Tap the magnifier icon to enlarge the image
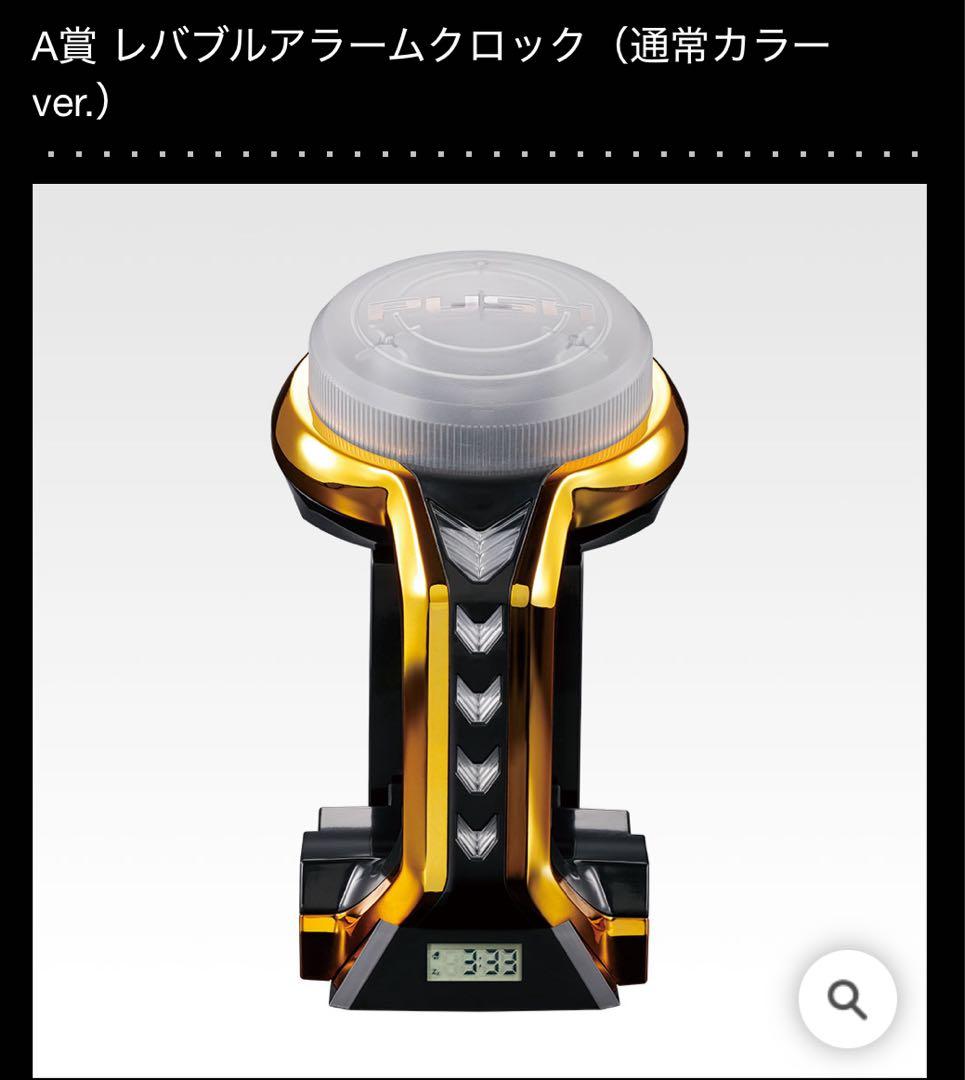Viewport: 965px width, 1080px height. point(847,998)
